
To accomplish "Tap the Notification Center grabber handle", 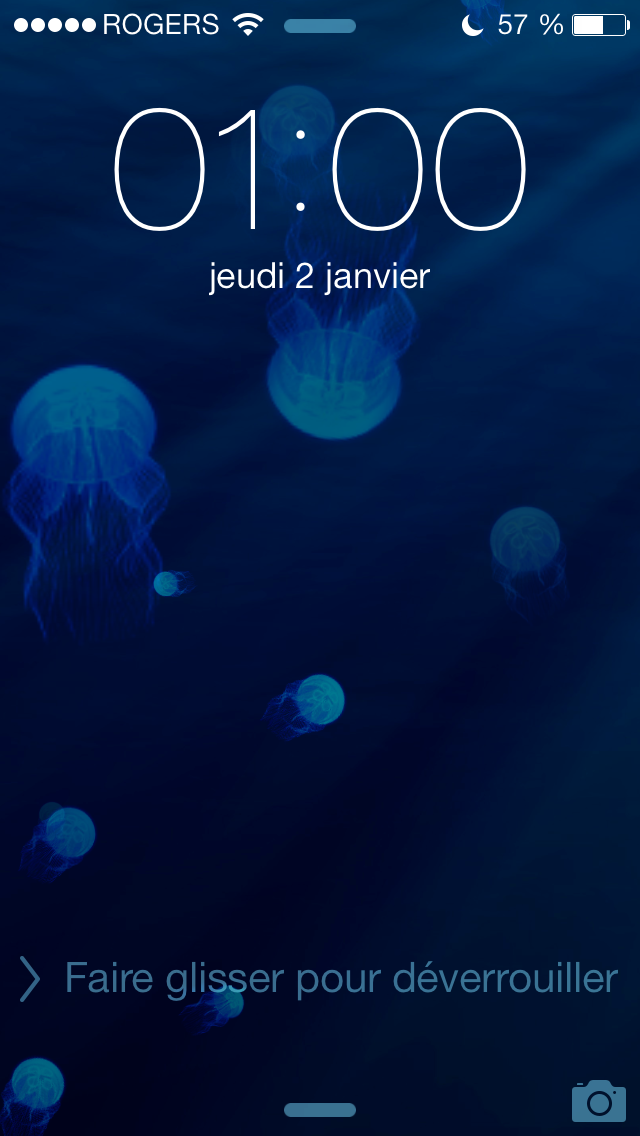I will 320,26.
